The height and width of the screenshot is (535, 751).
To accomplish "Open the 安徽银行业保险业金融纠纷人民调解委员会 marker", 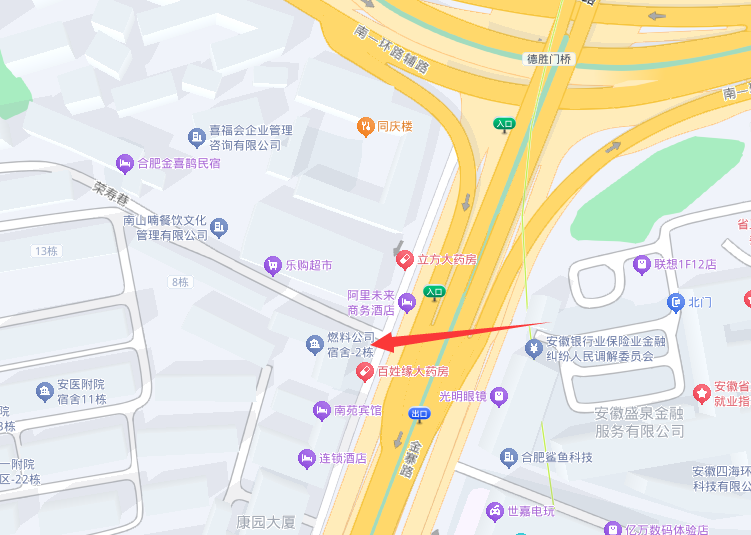I will (x=534, y=348).
